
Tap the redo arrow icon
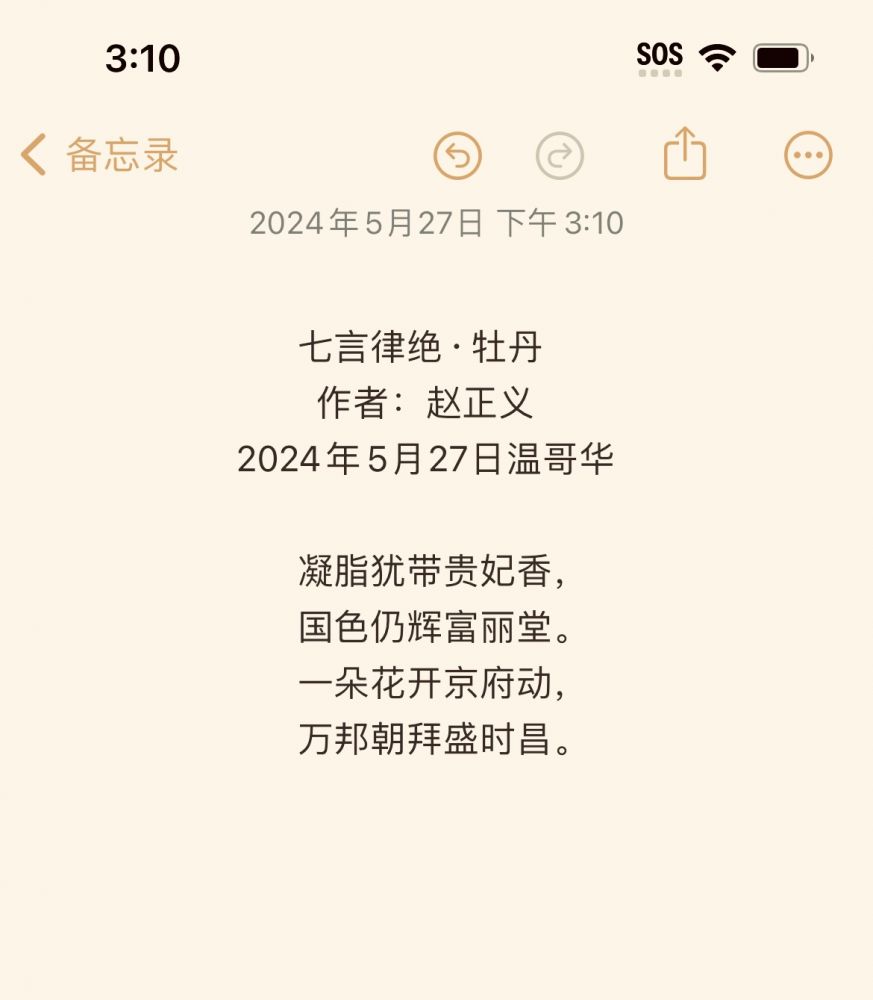560,156
